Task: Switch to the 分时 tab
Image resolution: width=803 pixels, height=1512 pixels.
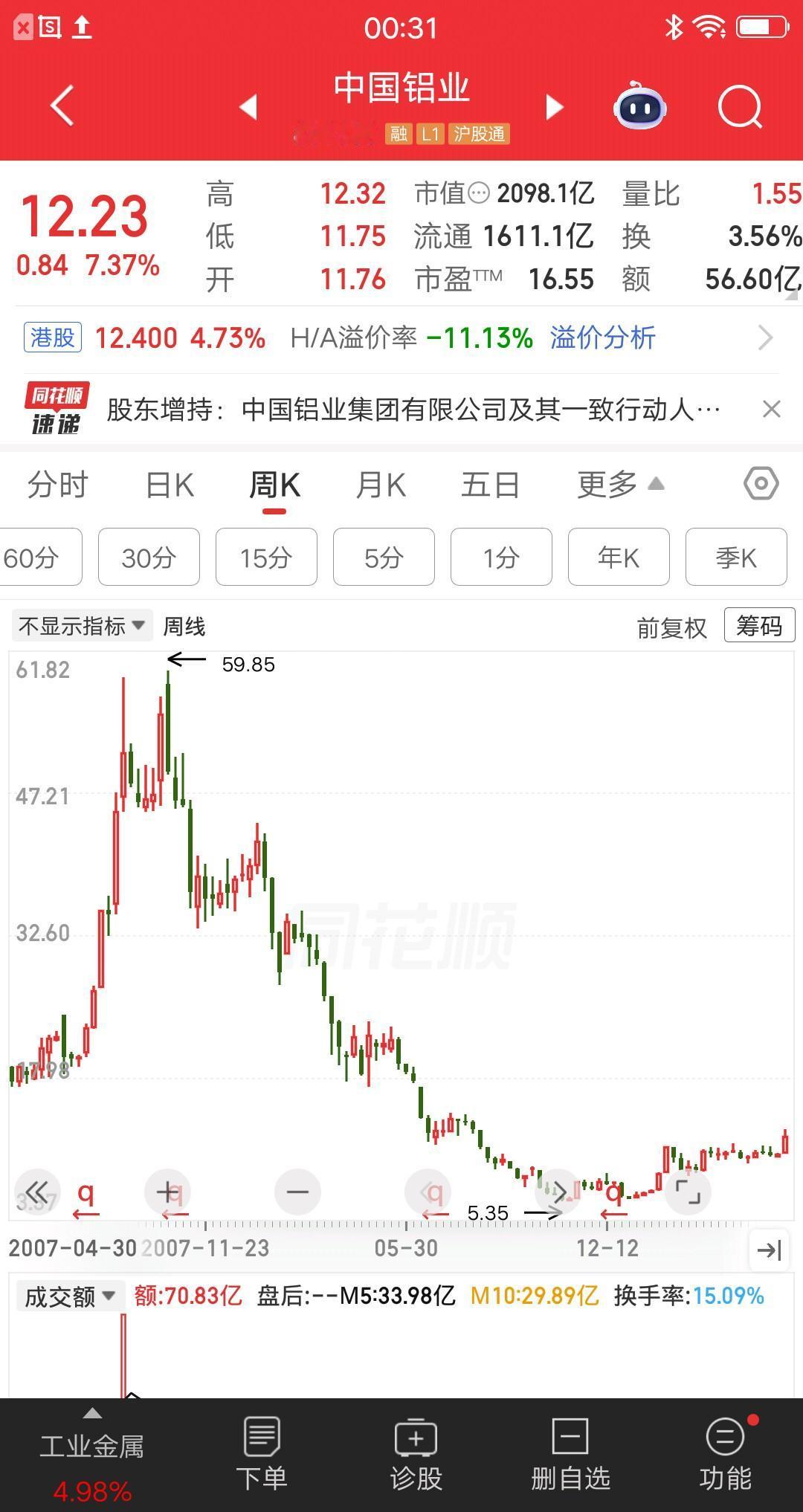Action: tap(57, 483)
